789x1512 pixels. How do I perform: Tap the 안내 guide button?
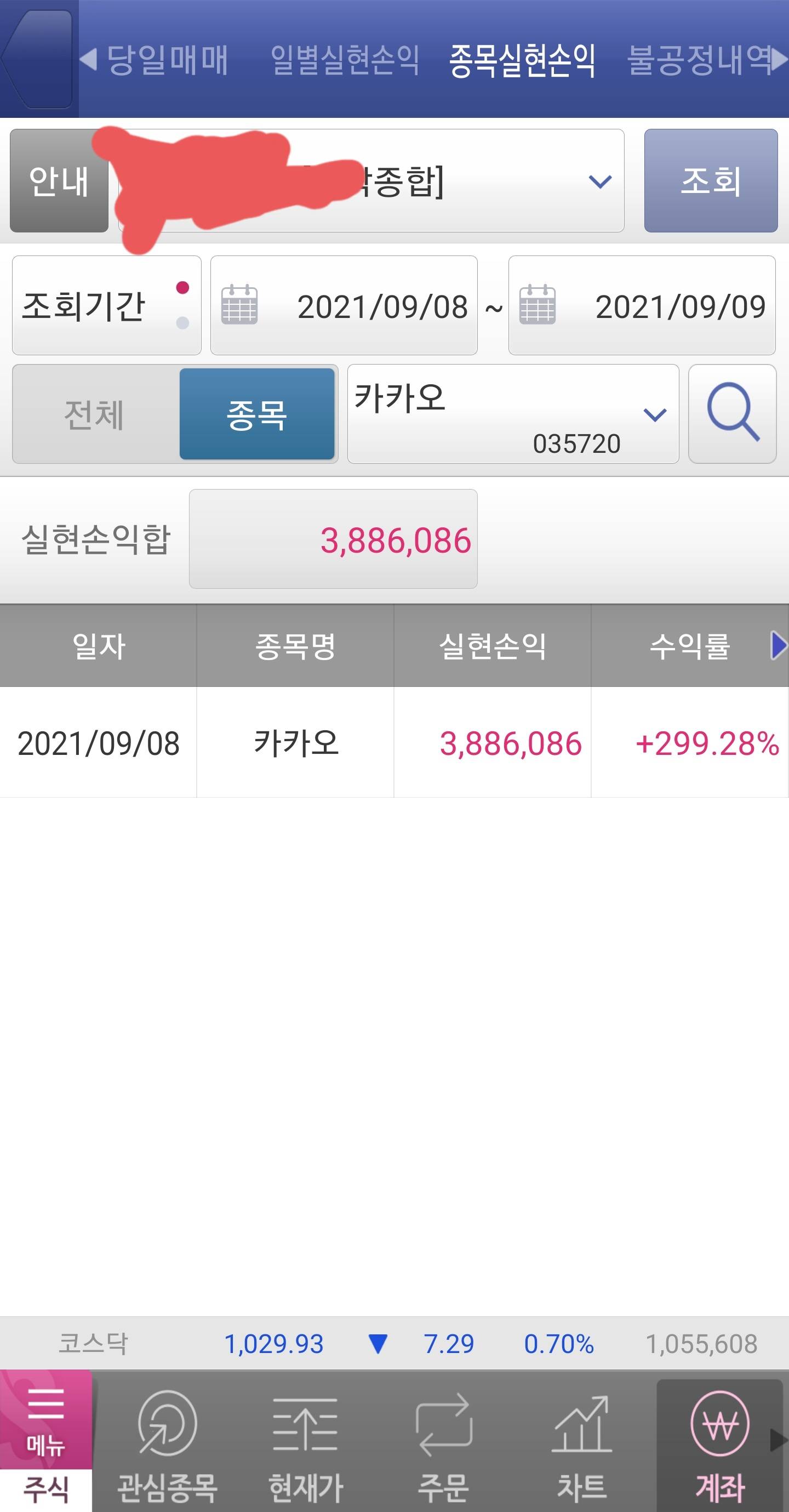(59, 181)
